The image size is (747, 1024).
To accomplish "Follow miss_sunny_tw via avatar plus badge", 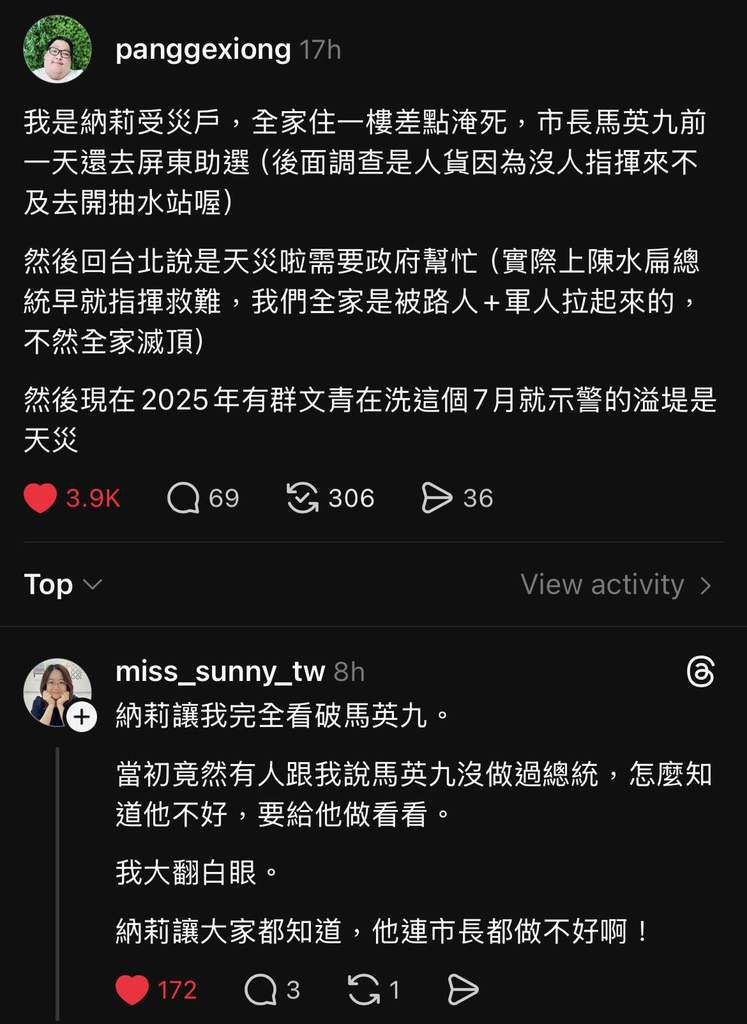I will [x=82, y=716].
